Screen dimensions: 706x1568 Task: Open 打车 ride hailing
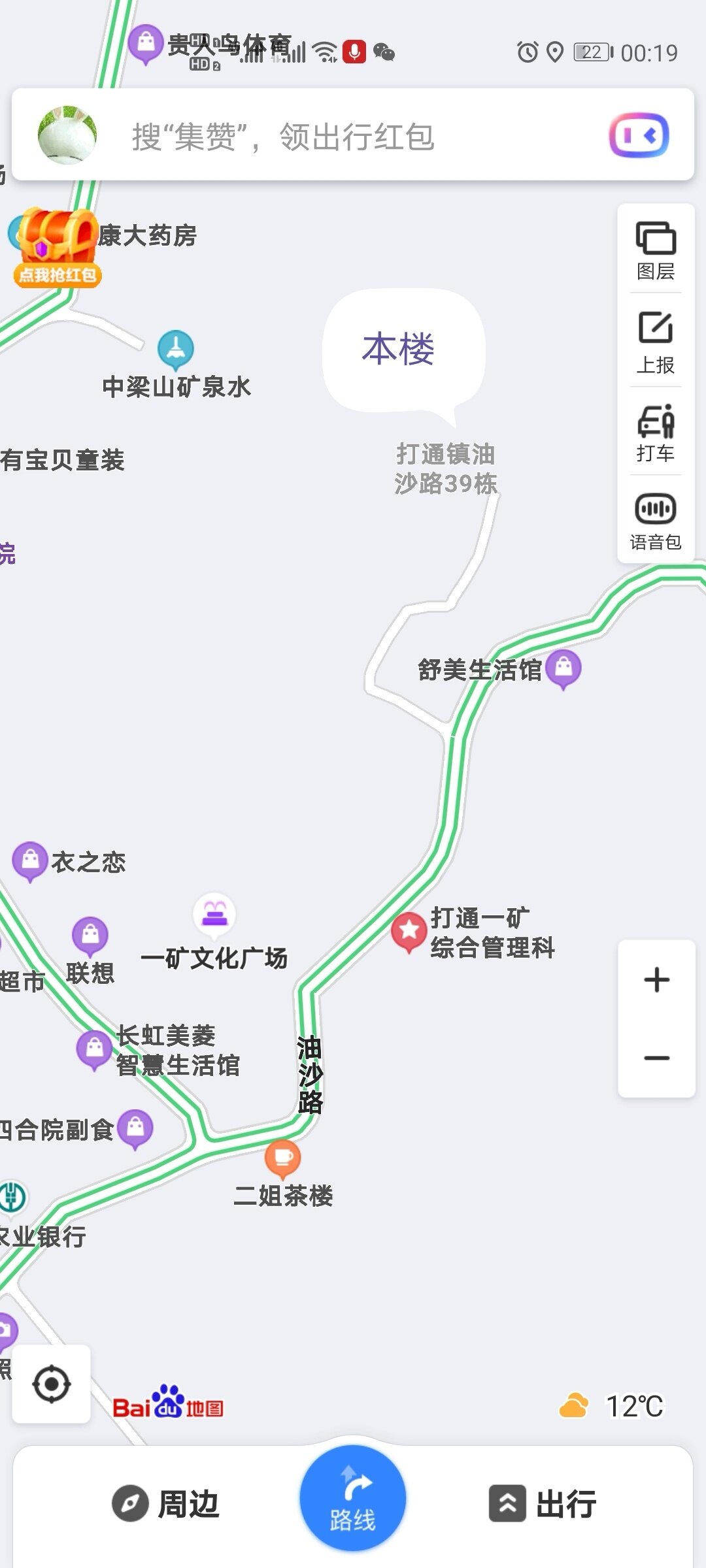pos(655,433)
